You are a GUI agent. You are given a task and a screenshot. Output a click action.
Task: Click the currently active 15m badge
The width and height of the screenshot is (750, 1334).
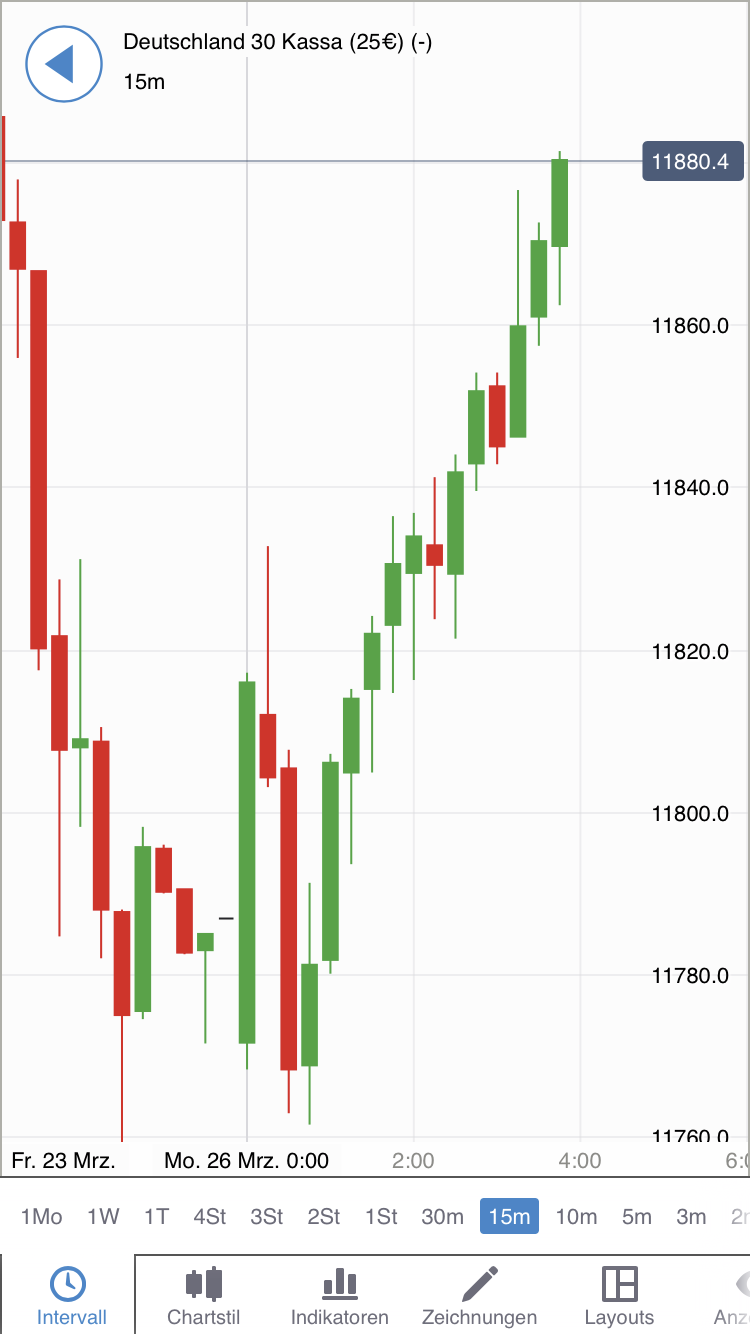point(509,1216)
